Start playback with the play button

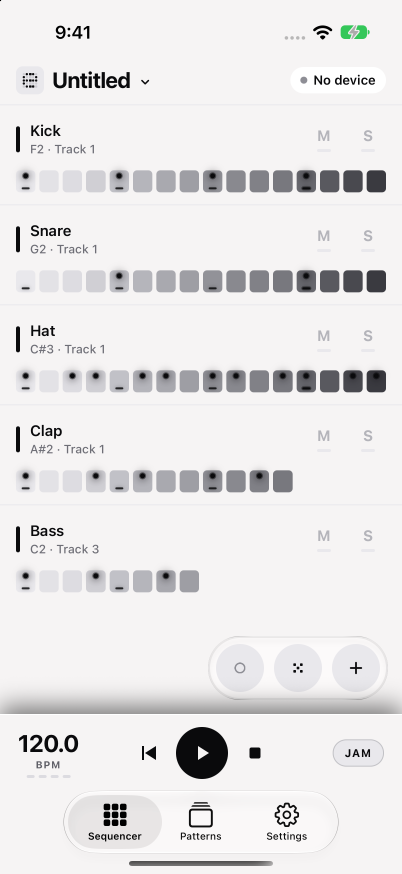click(x=202, y=753)
